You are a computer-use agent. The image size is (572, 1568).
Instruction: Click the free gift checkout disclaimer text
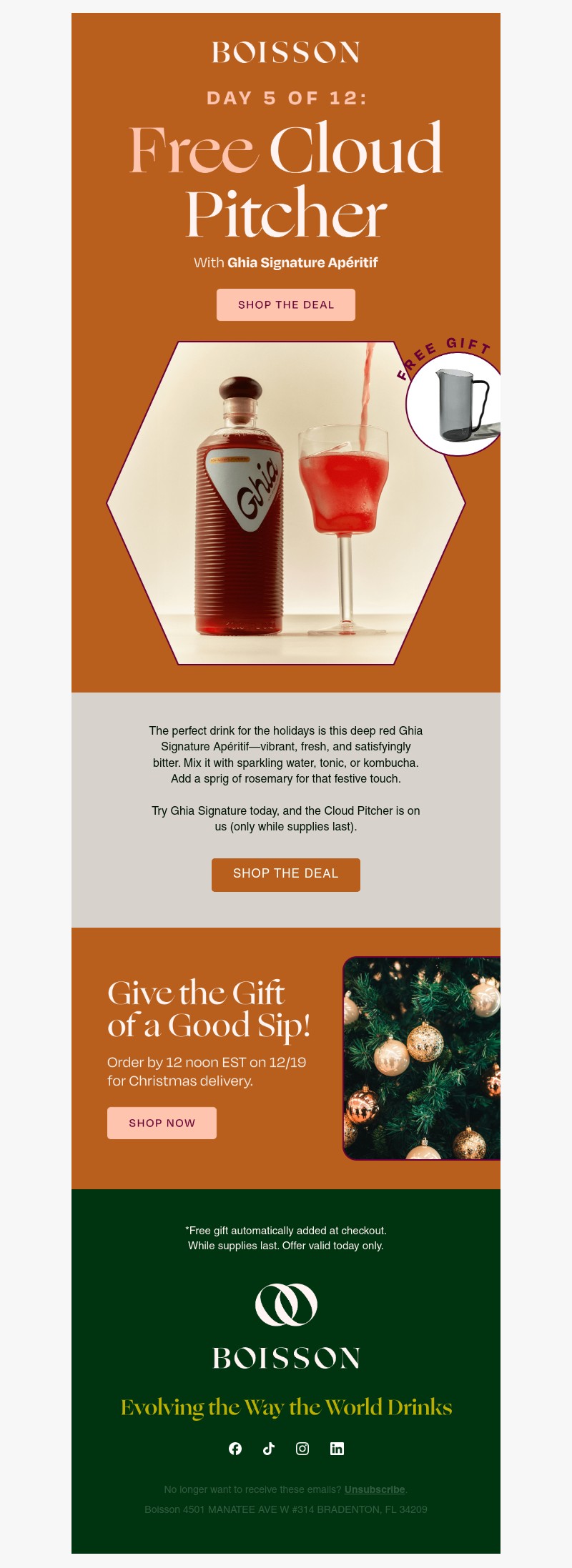(x=286, y=1239)
